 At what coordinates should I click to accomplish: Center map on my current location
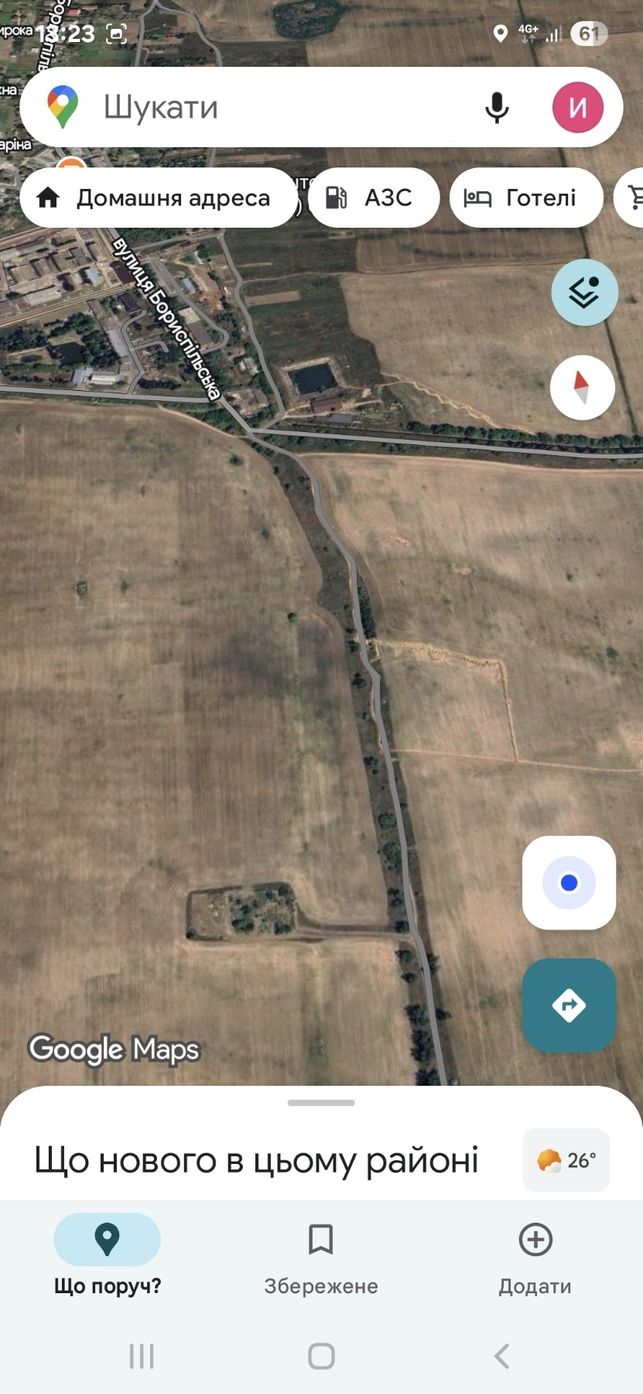569,883
